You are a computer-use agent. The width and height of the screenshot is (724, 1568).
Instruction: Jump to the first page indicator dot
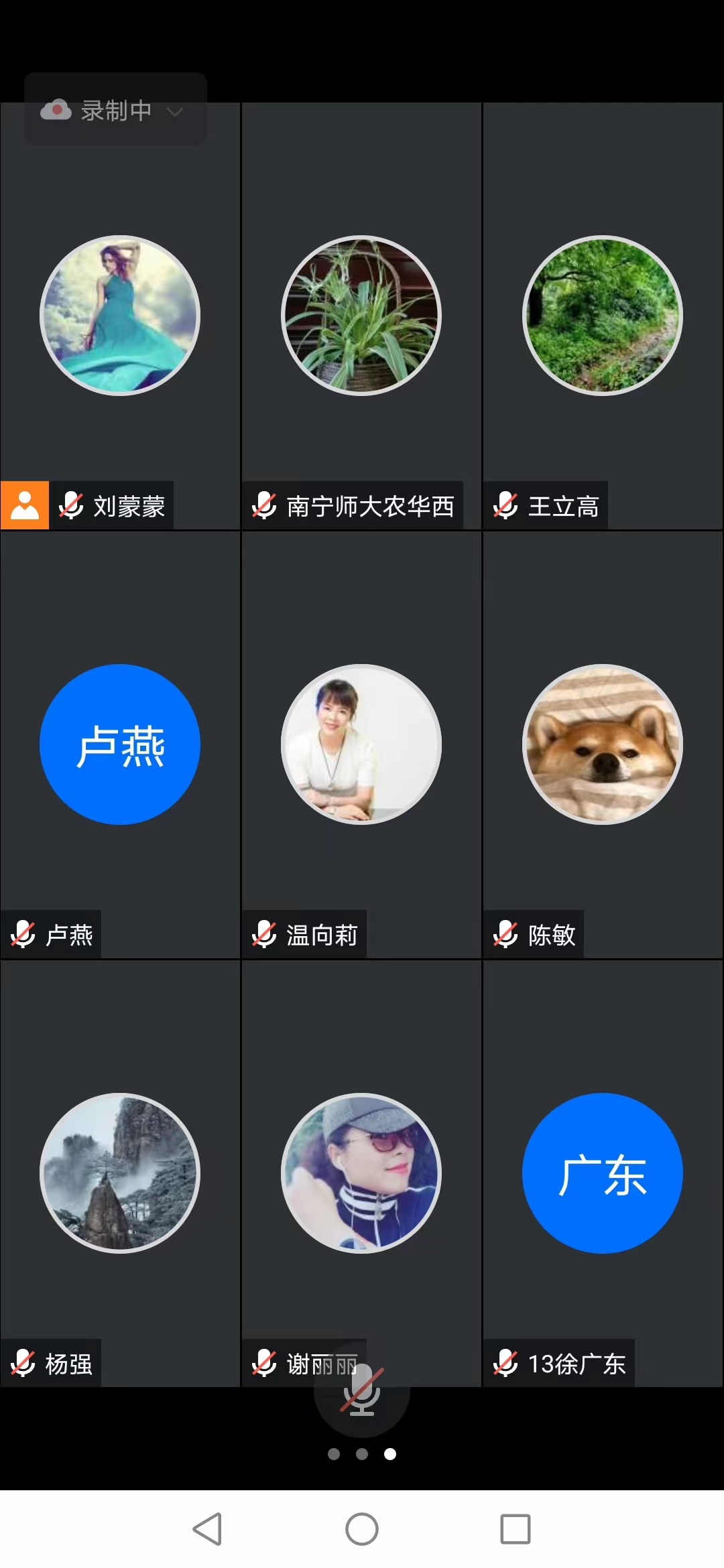pyautogui.click(x=334, y=1453)
